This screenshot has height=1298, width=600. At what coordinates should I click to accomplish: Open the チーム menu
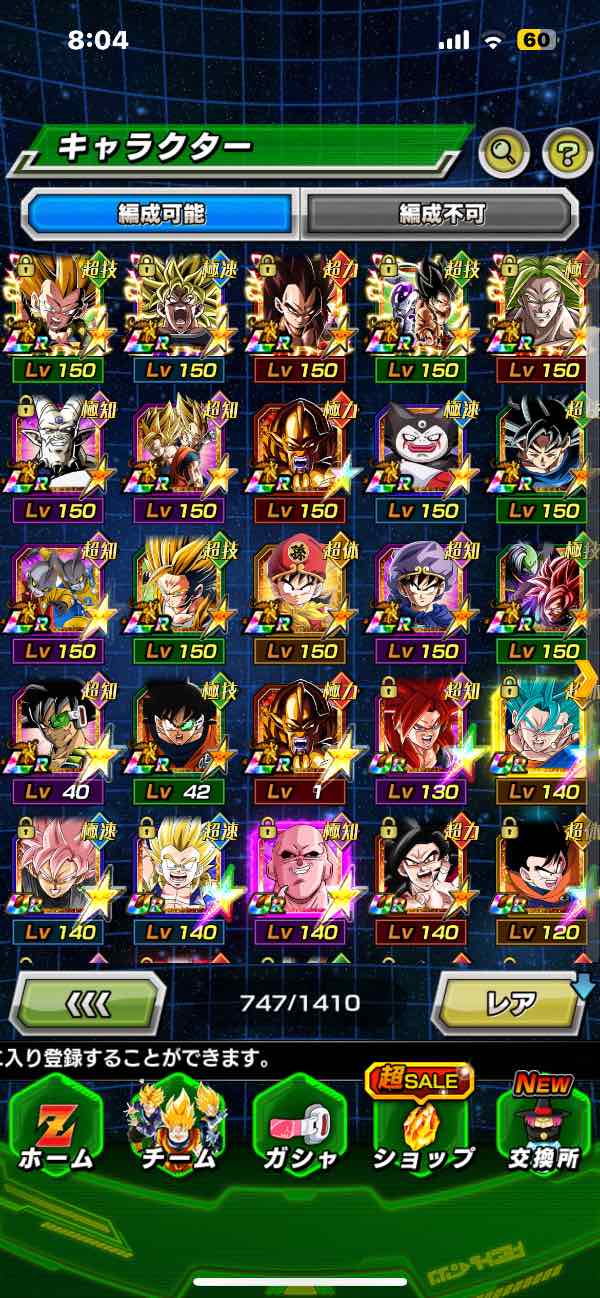pos(177,1130)
